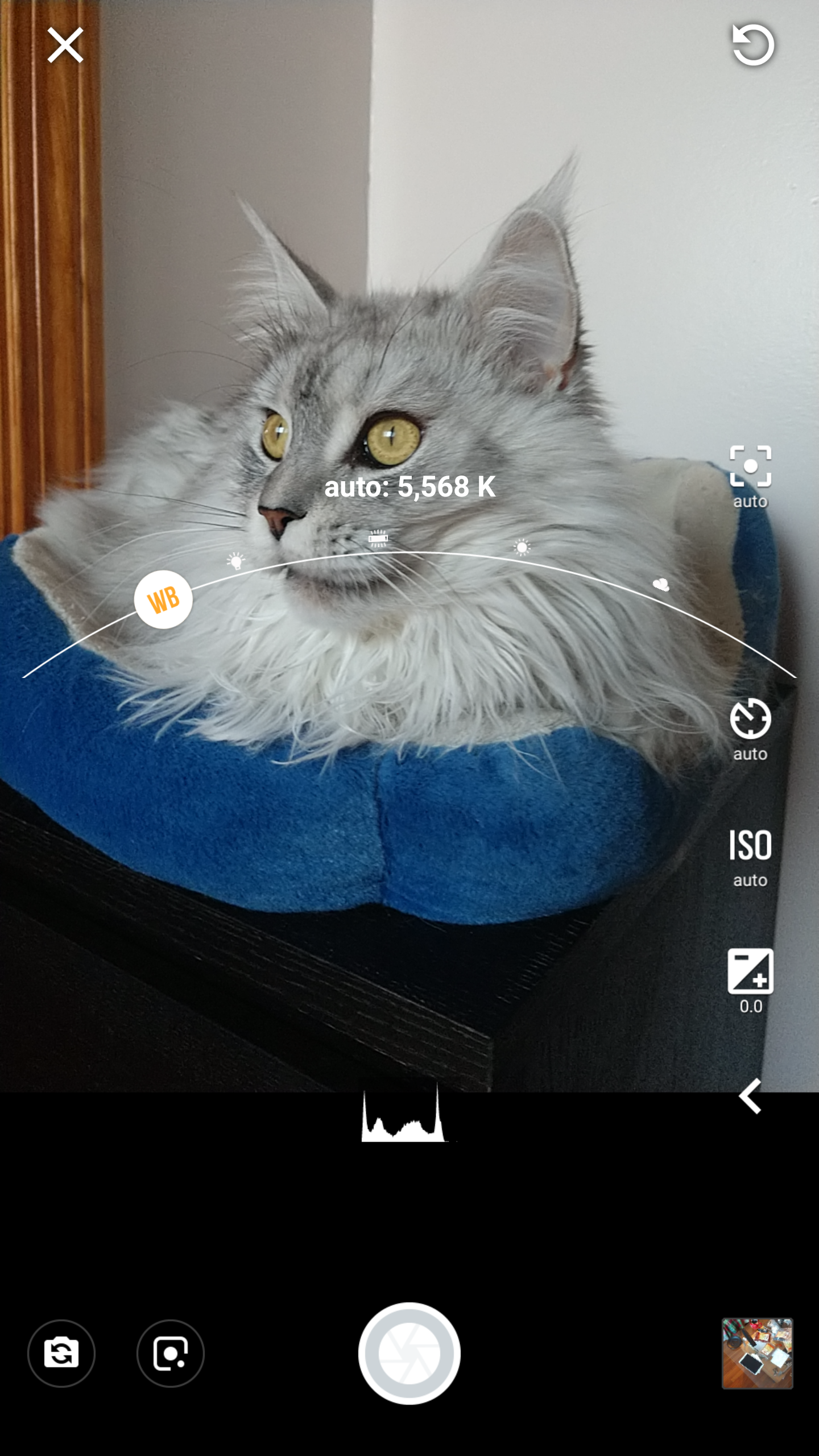Select the cloudy white balance preset
The width and height of the screenshot is (819, 1456).
660,584
